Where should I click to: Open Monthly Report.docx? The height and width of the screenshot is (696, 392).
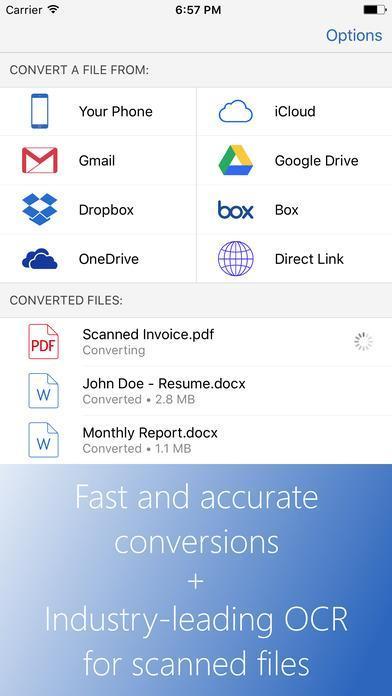[196, 440]
